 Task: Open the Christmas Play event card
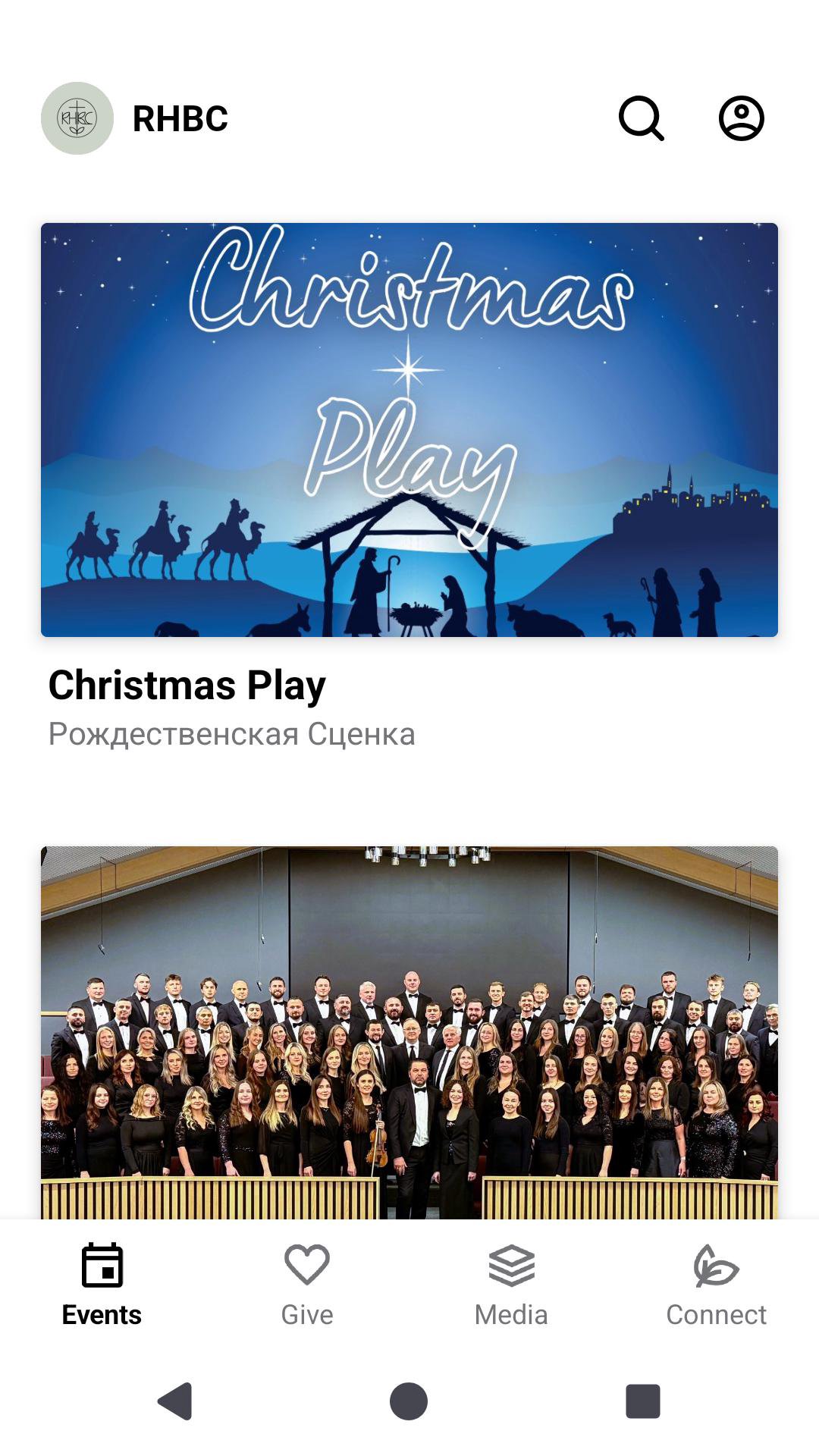409,430
